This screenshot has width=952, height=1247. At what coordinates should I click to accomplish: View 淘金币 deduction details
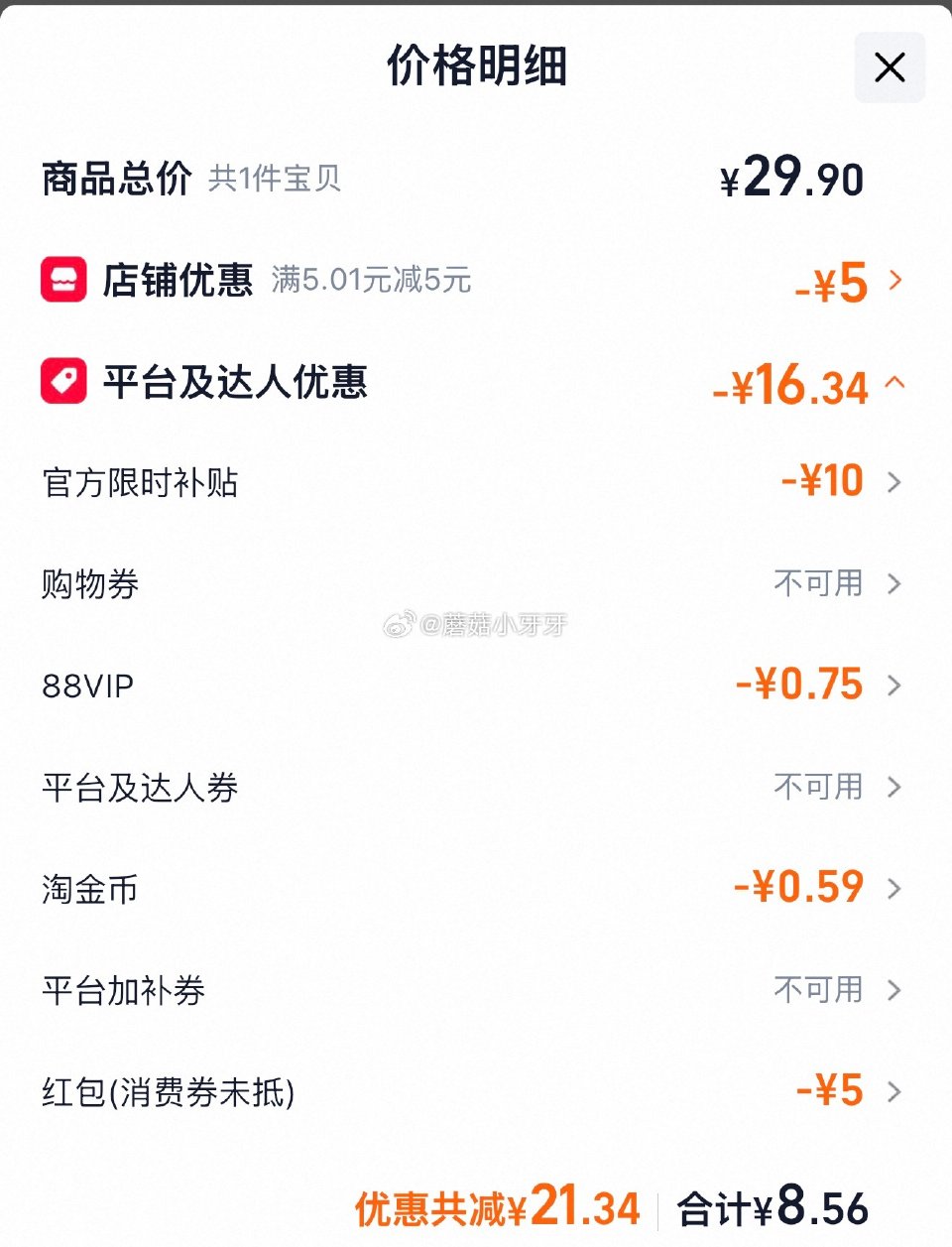[x=892, y=889]
